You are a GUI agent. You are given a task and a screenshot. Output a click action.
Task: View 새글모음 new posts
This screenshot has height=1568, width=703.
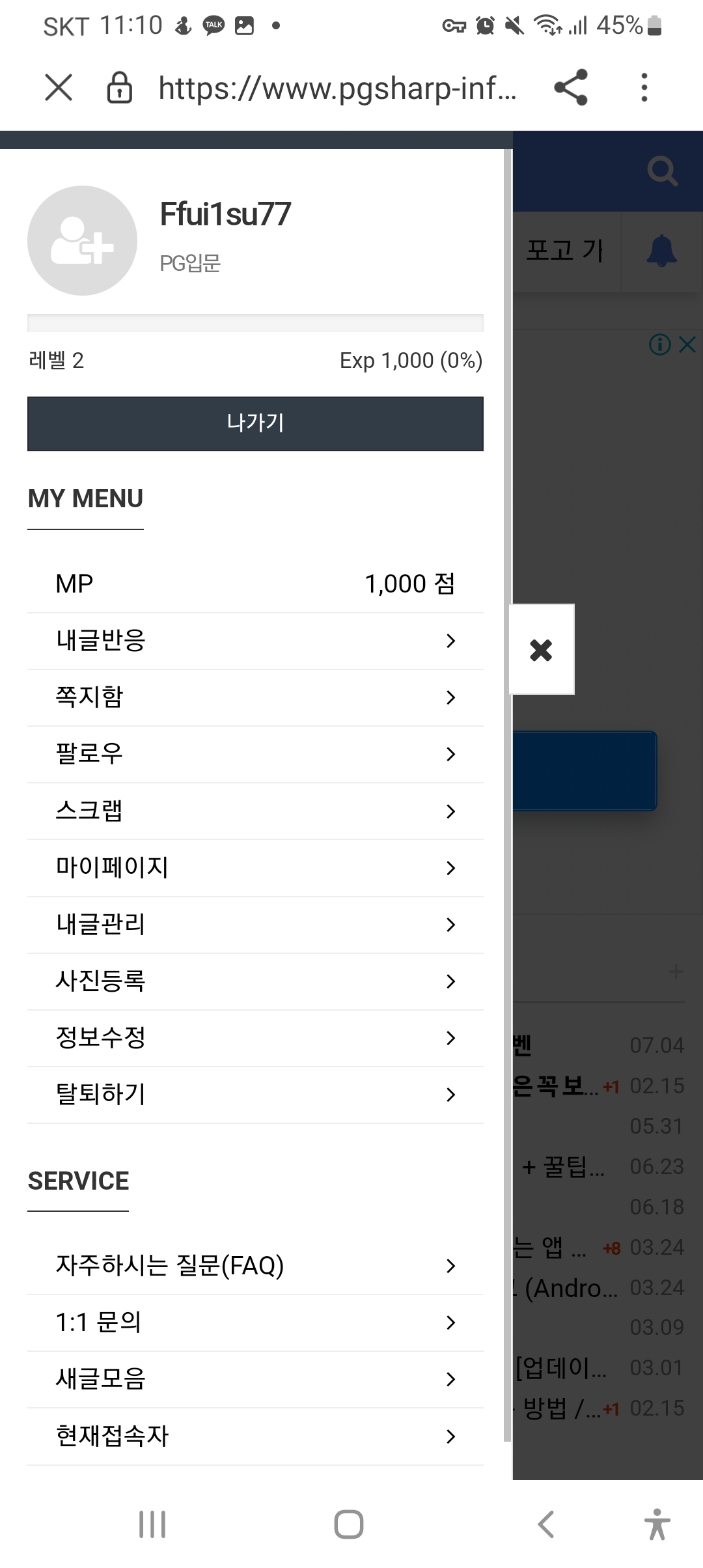[x=255, y=1379]
